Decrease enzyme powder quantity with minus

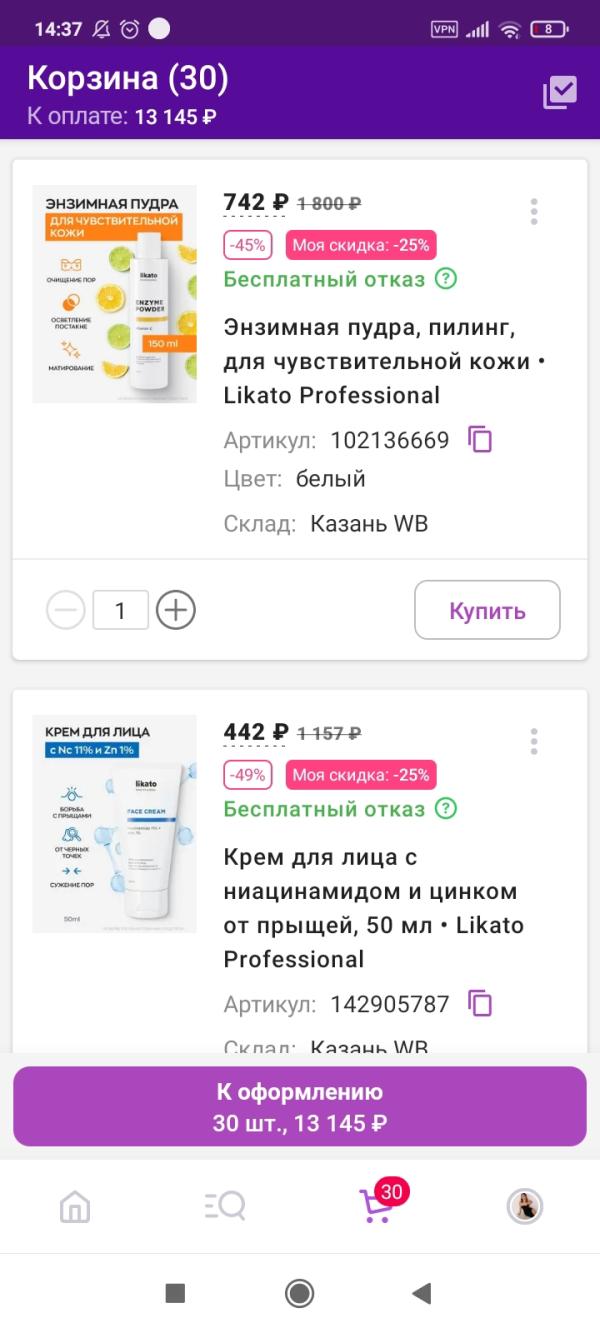[66, 610]
